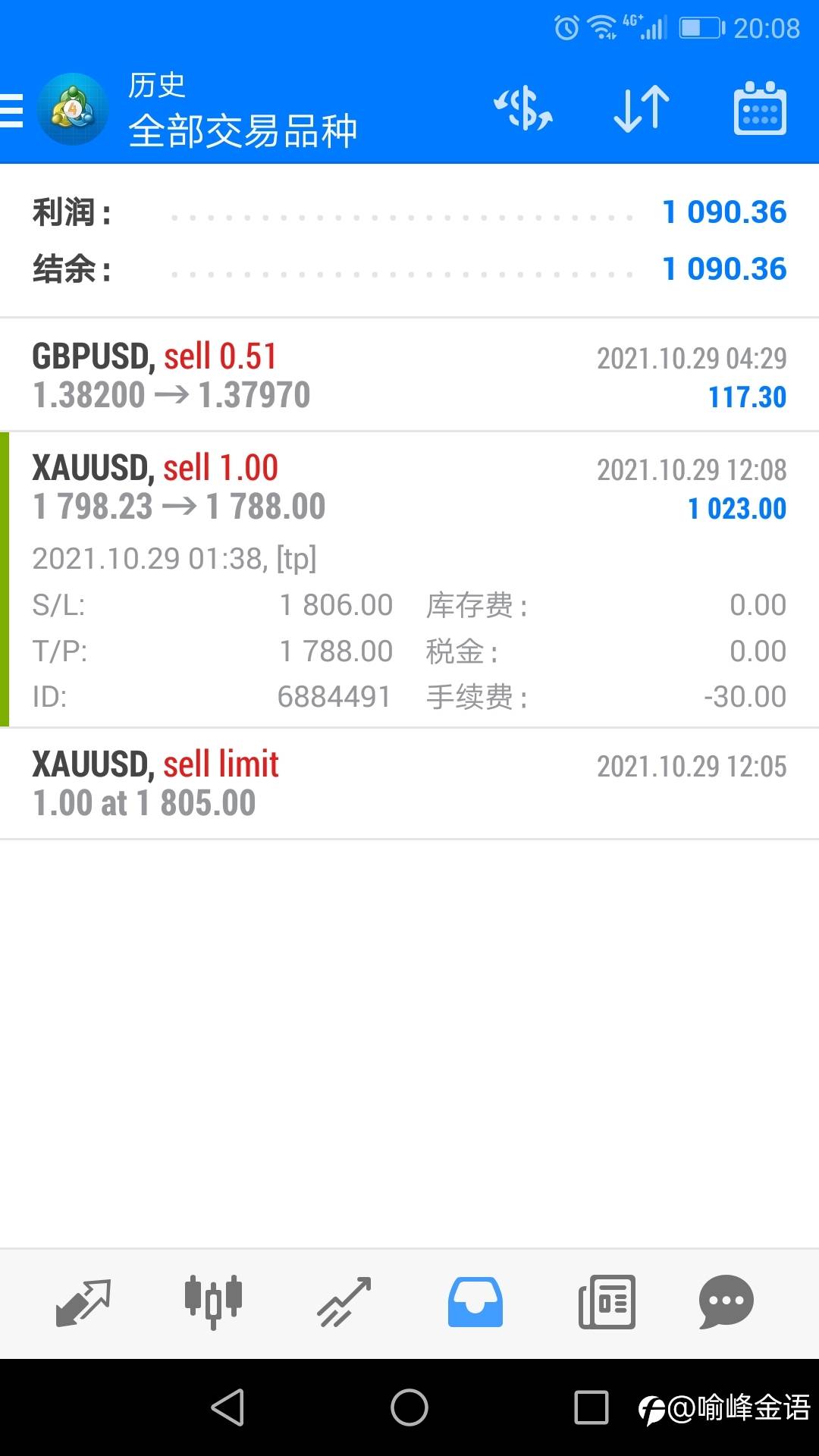
Task: Open the calendar date range picker
Action: tap(760, 110)
